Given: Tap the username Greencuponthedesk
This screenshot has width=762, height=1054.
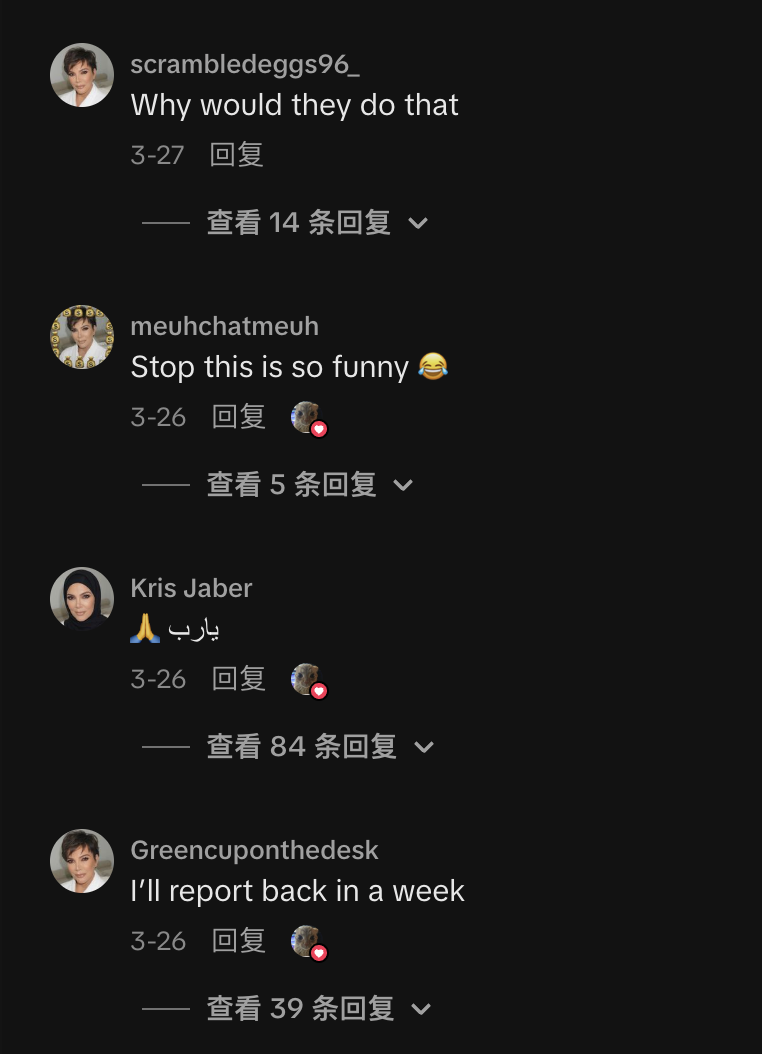Looking at the screenshot, I should click(254, 850).
